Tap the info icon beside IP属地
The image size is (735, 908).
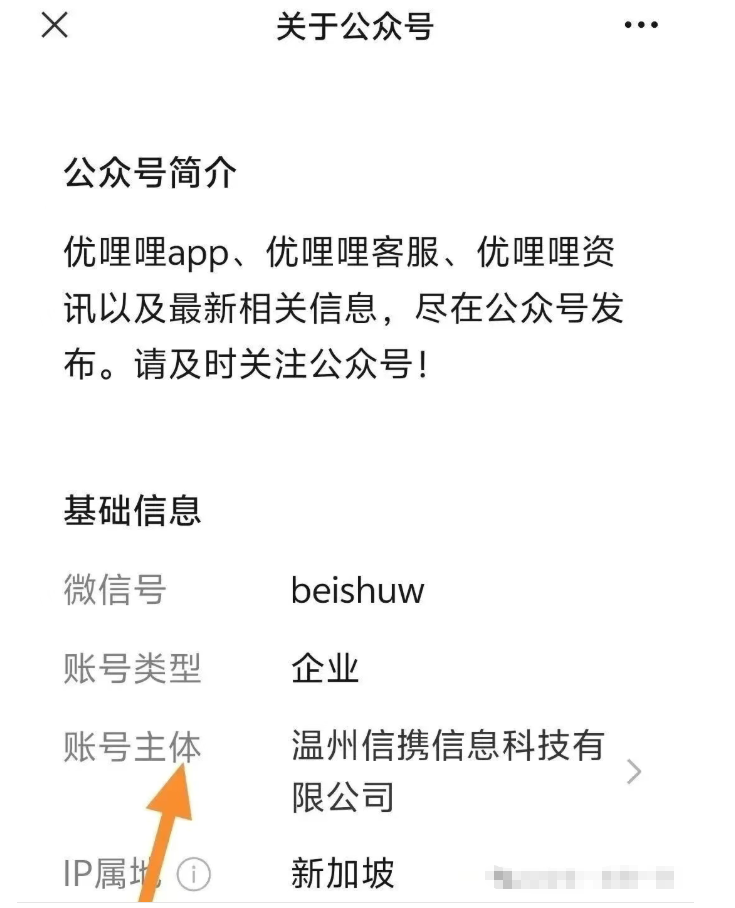194,876
